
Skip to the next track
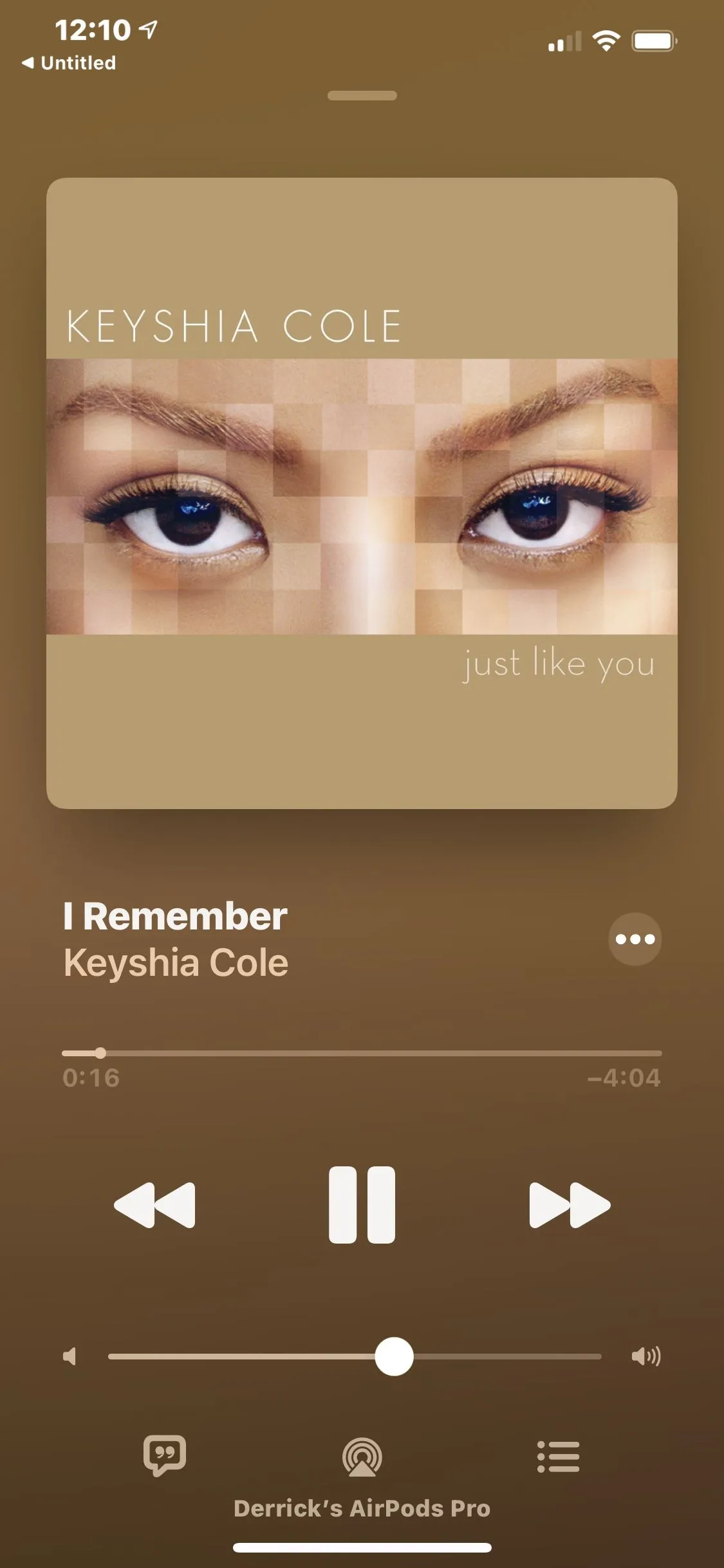coord(570,1204)
